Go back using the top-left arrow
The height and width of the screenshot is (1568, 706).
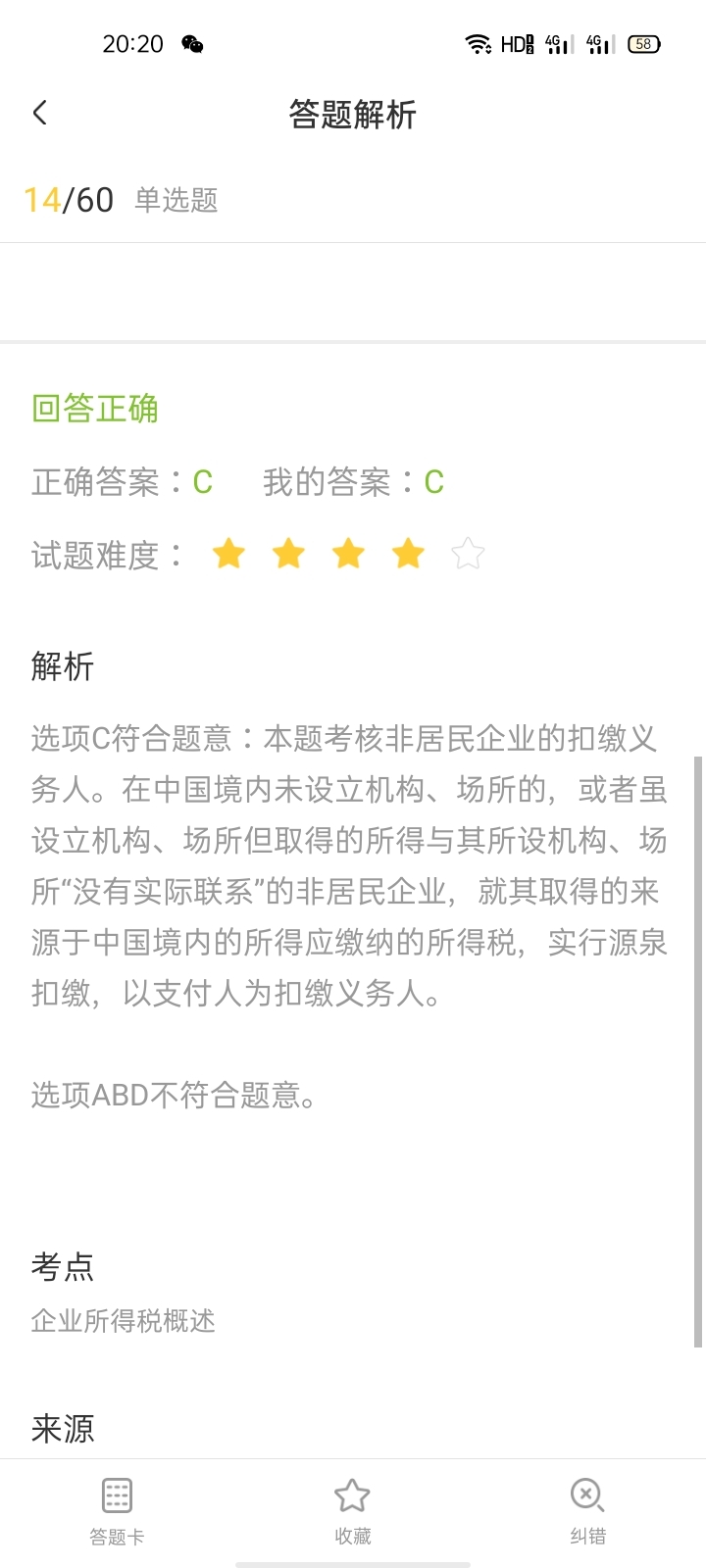pyautogui.click(x=40, y=114)
